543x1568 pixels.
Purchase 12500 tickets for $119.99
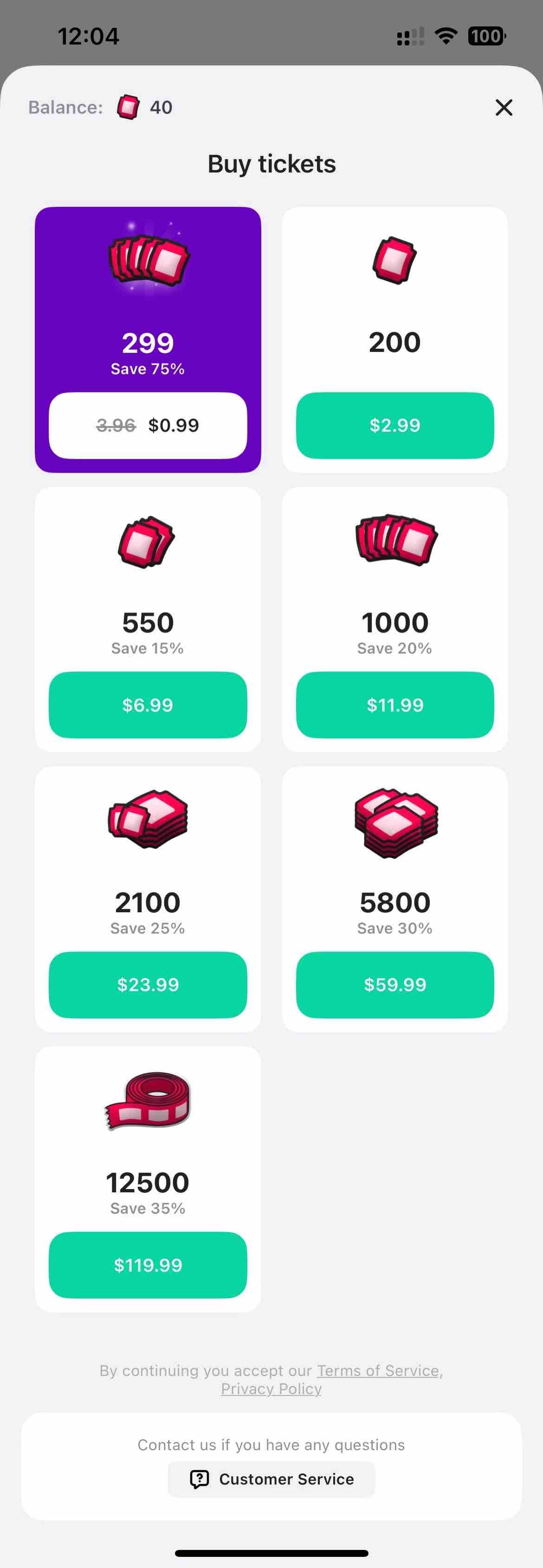pos(148,1265)
